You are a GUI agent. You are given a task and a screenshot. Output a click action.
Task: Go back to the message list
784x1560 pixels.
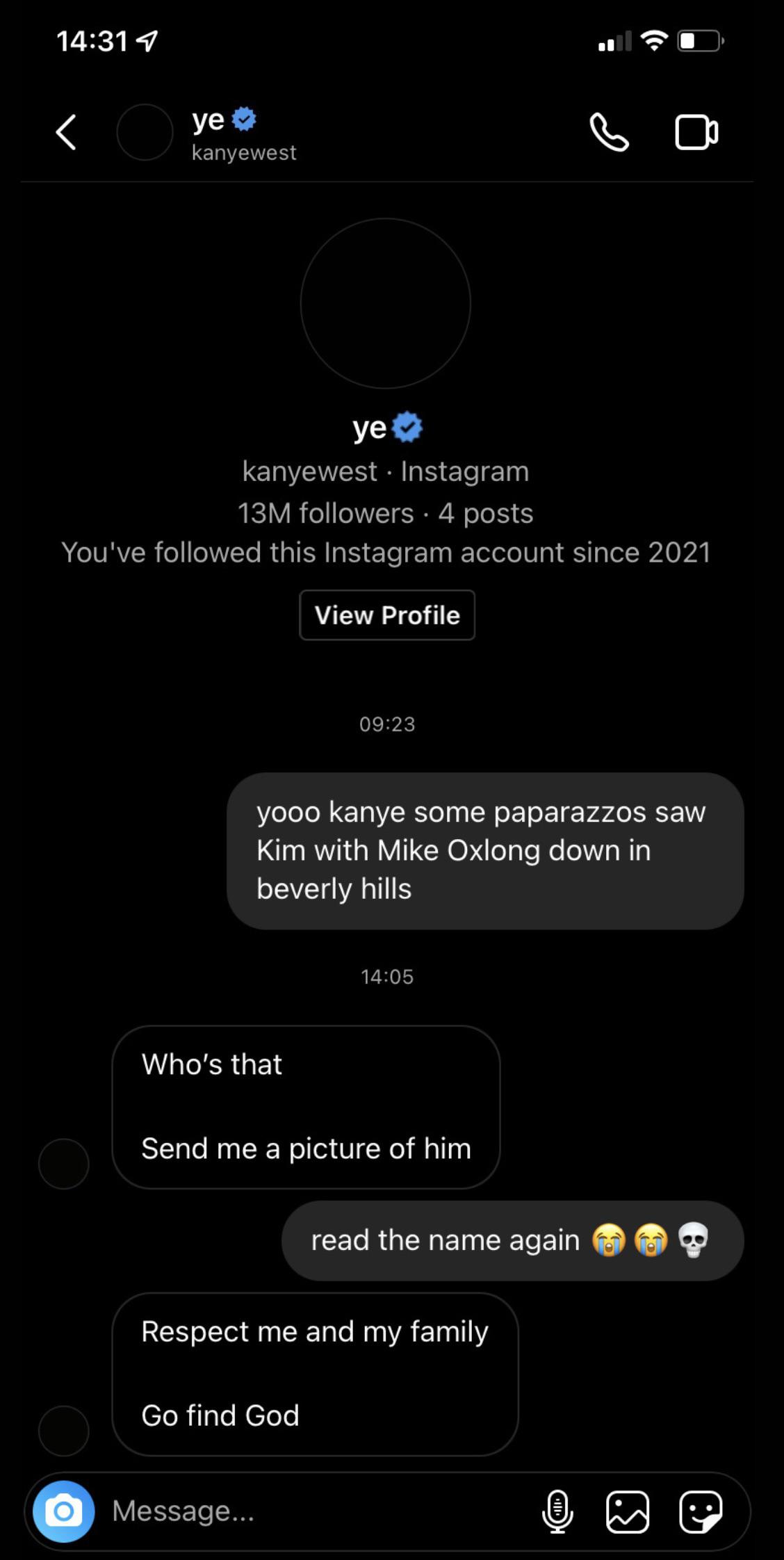tap(66, 132)
